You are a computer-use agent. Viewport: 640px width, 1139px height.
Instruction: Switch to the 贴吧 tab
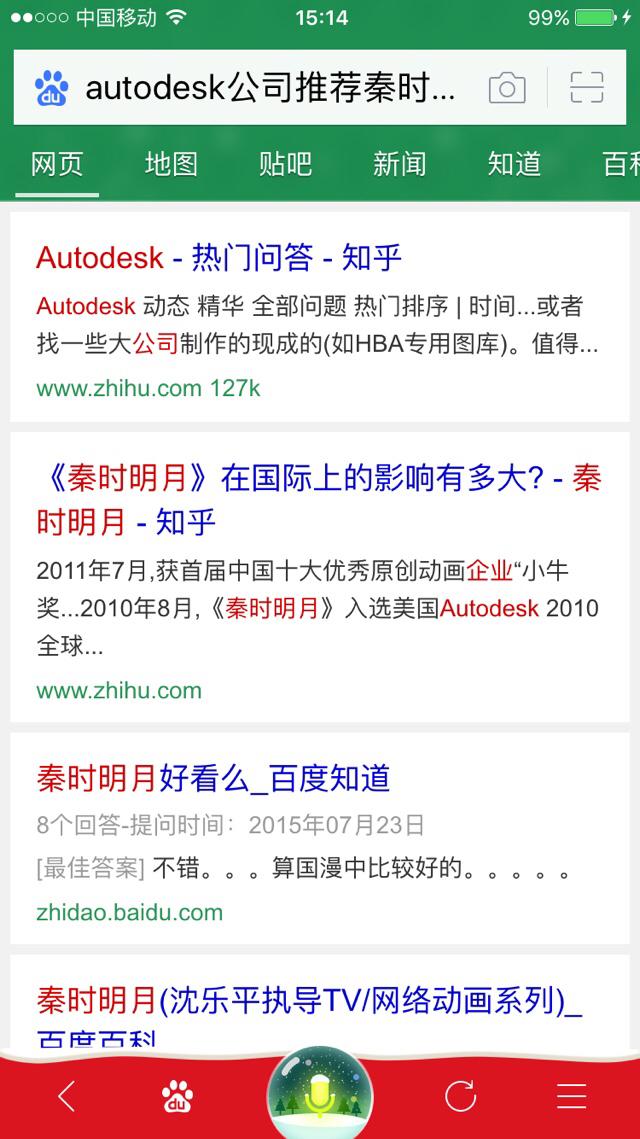(285, 164)
